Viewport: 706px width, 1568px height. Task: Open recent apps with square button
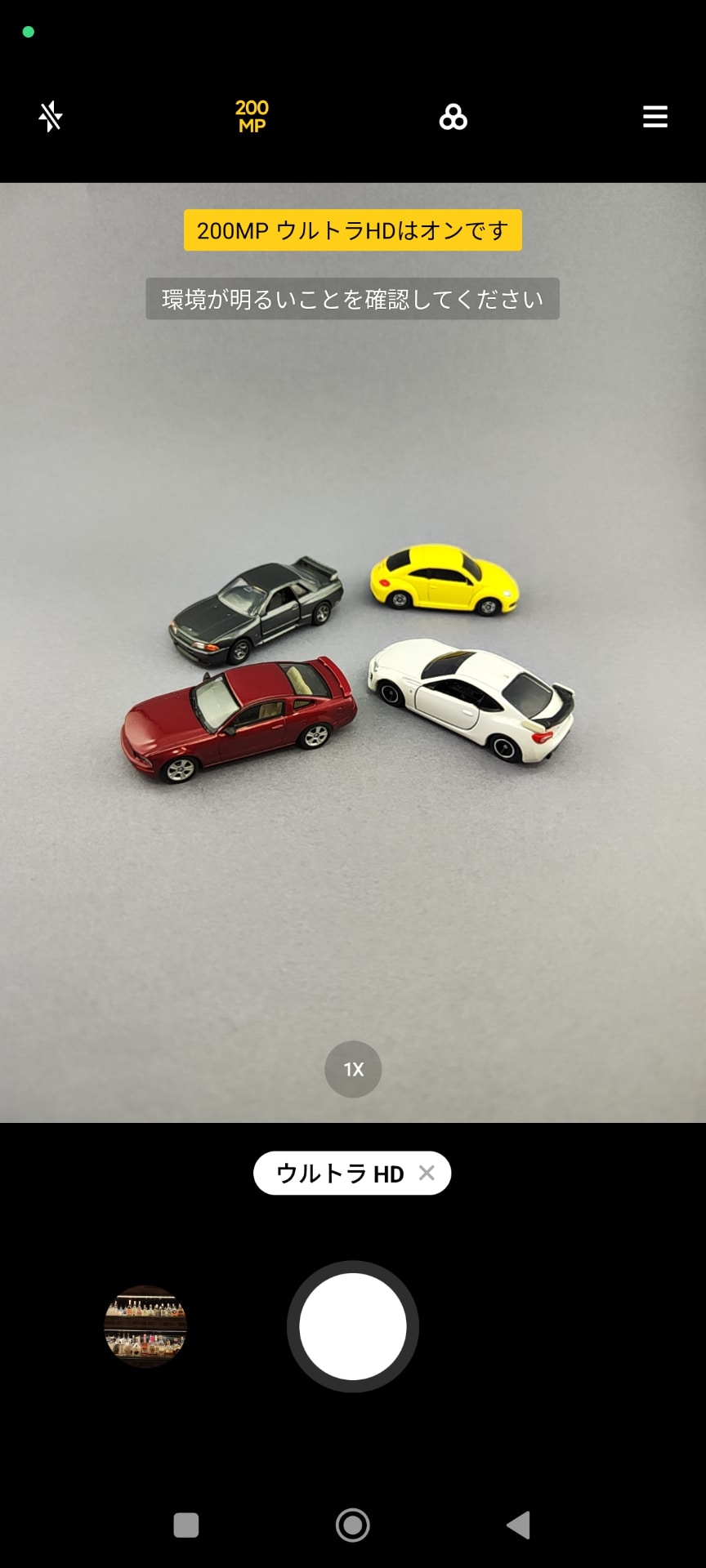coord(186,1525)
